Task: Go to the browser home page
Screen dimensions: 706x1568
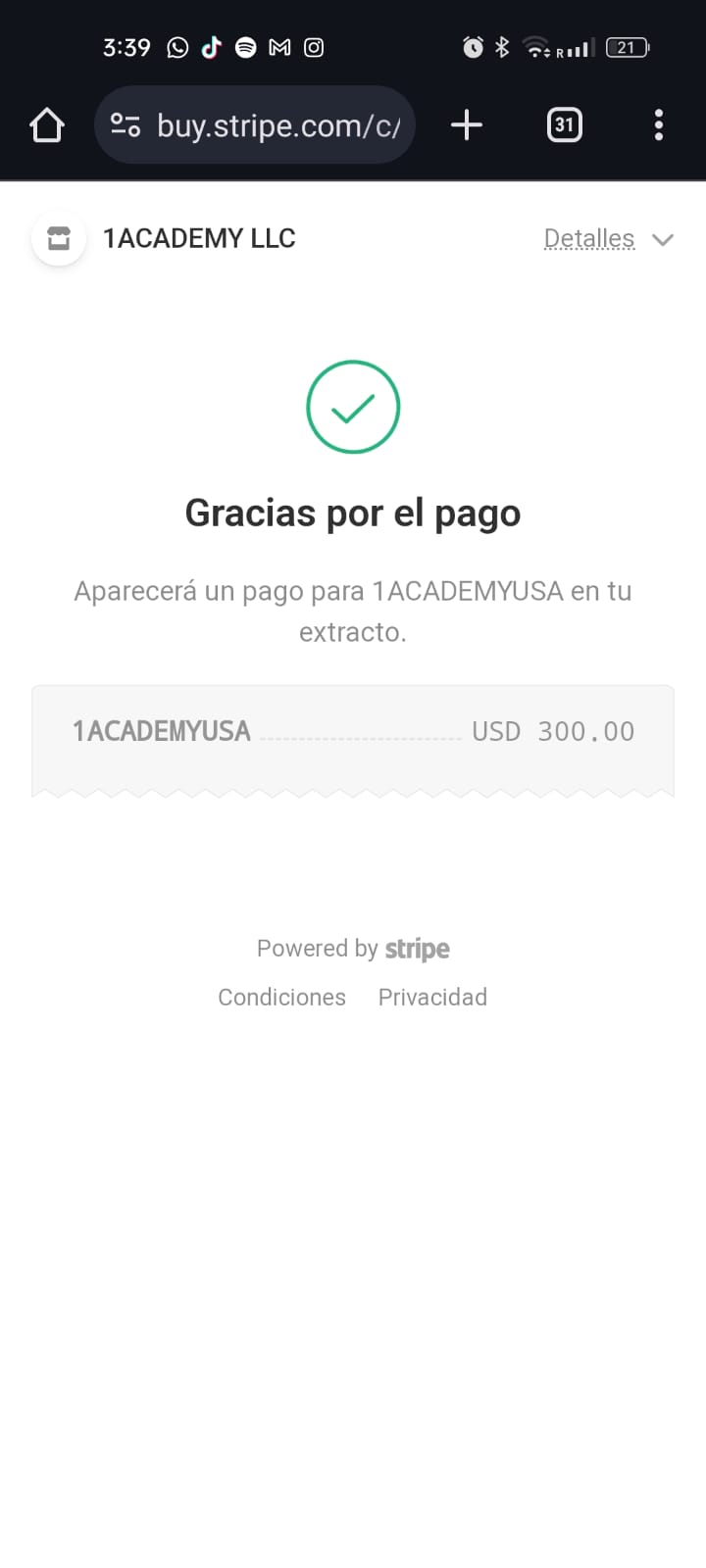Action: 47,125
